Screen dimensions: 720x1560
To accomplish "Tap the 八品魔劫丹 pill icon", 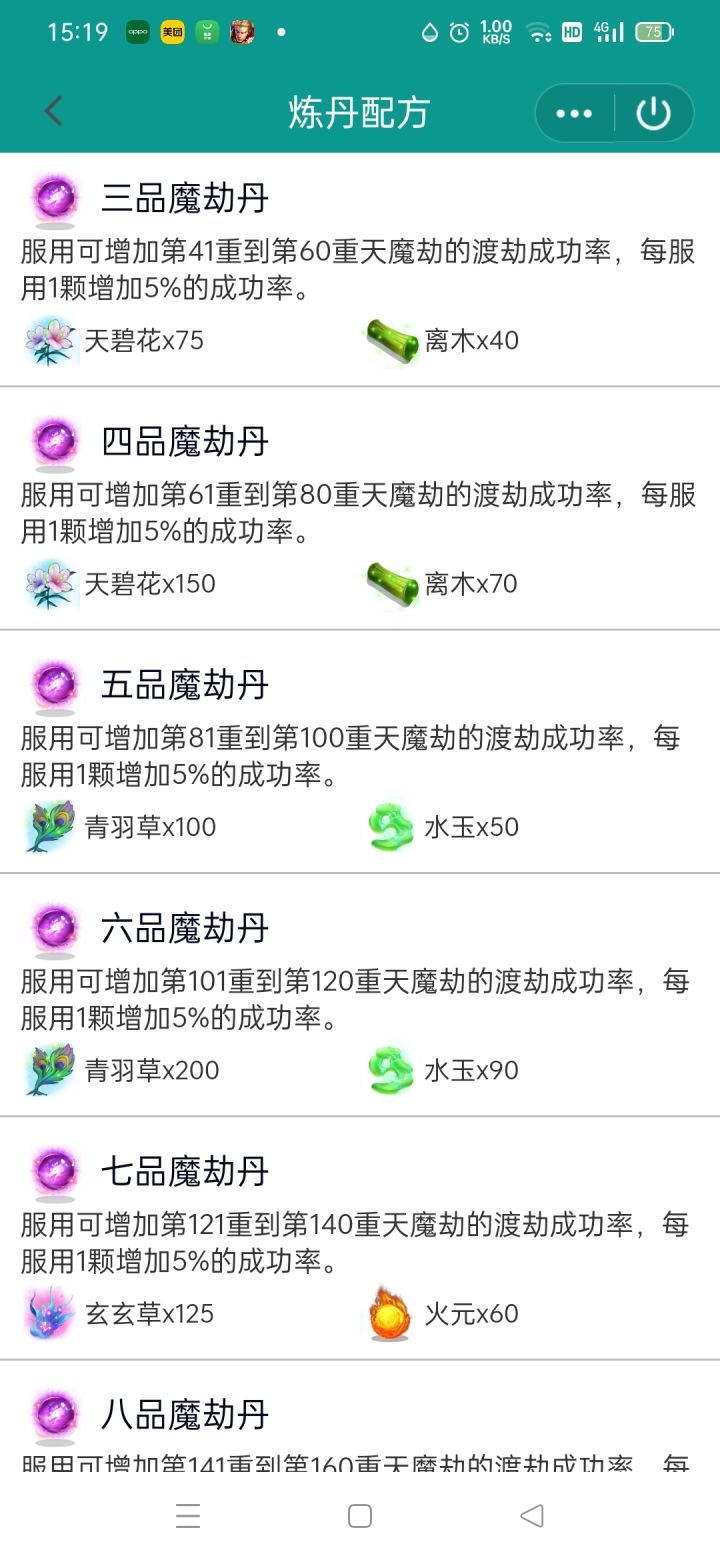I will 54,1413.
